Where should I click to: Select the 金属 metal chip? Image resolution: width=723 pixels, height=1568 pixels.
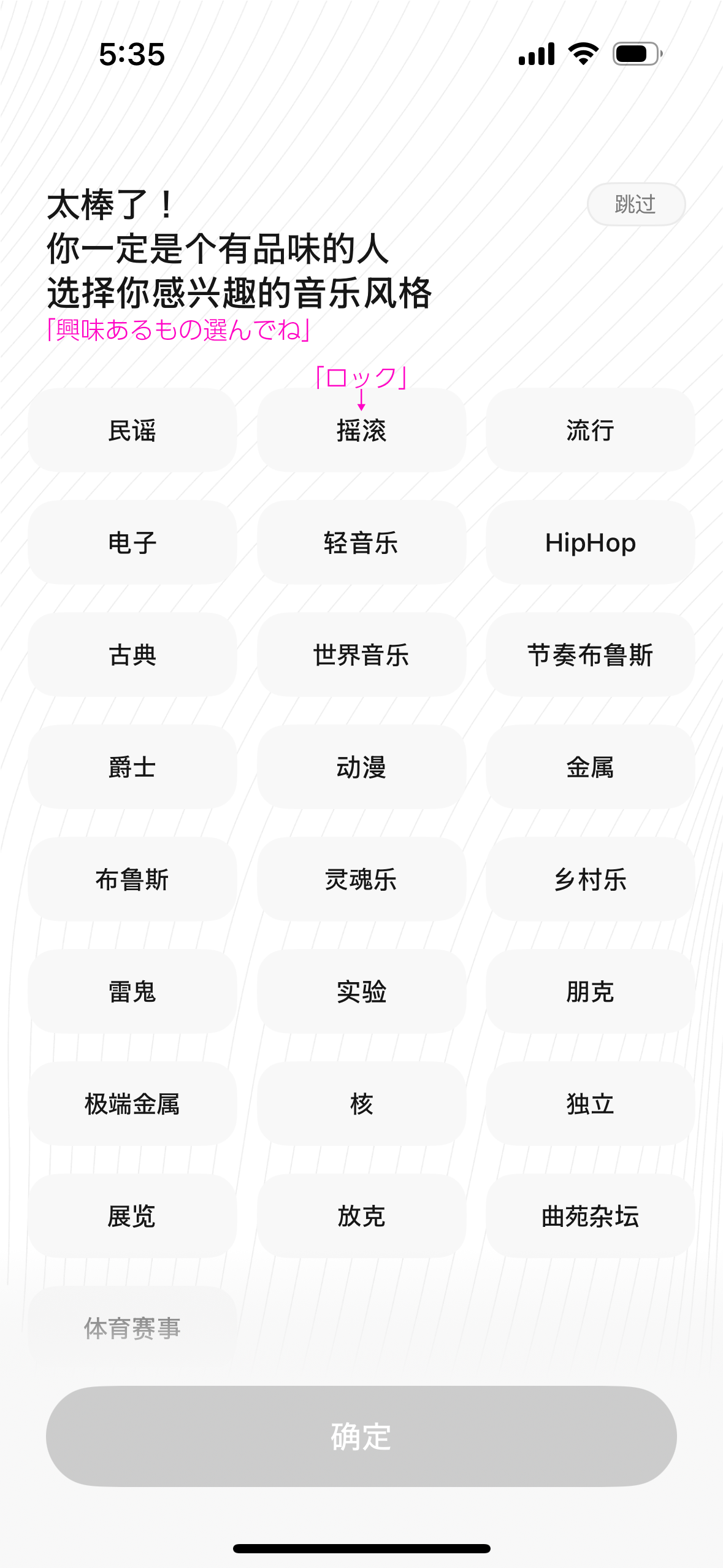[591, 767]
